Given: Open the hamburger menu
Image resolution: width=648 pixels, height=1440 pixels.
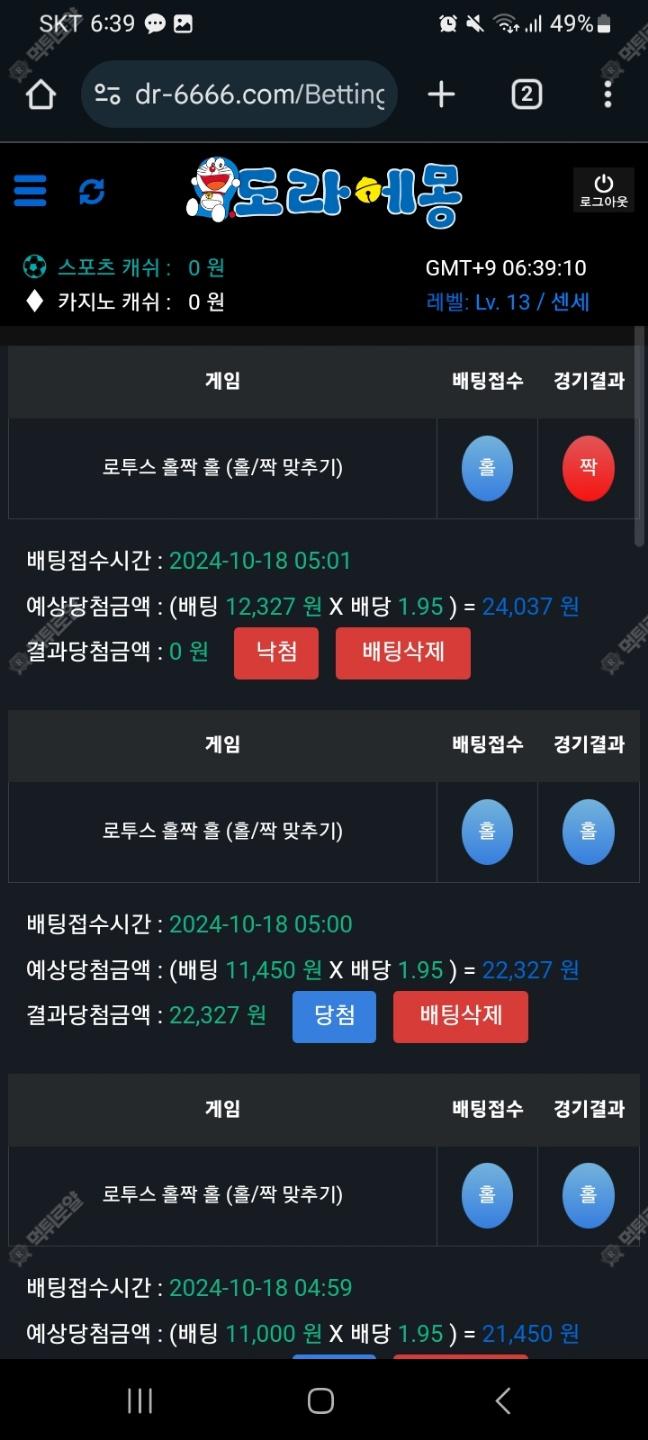Looking at the screenshot, I should click(30, 190).
